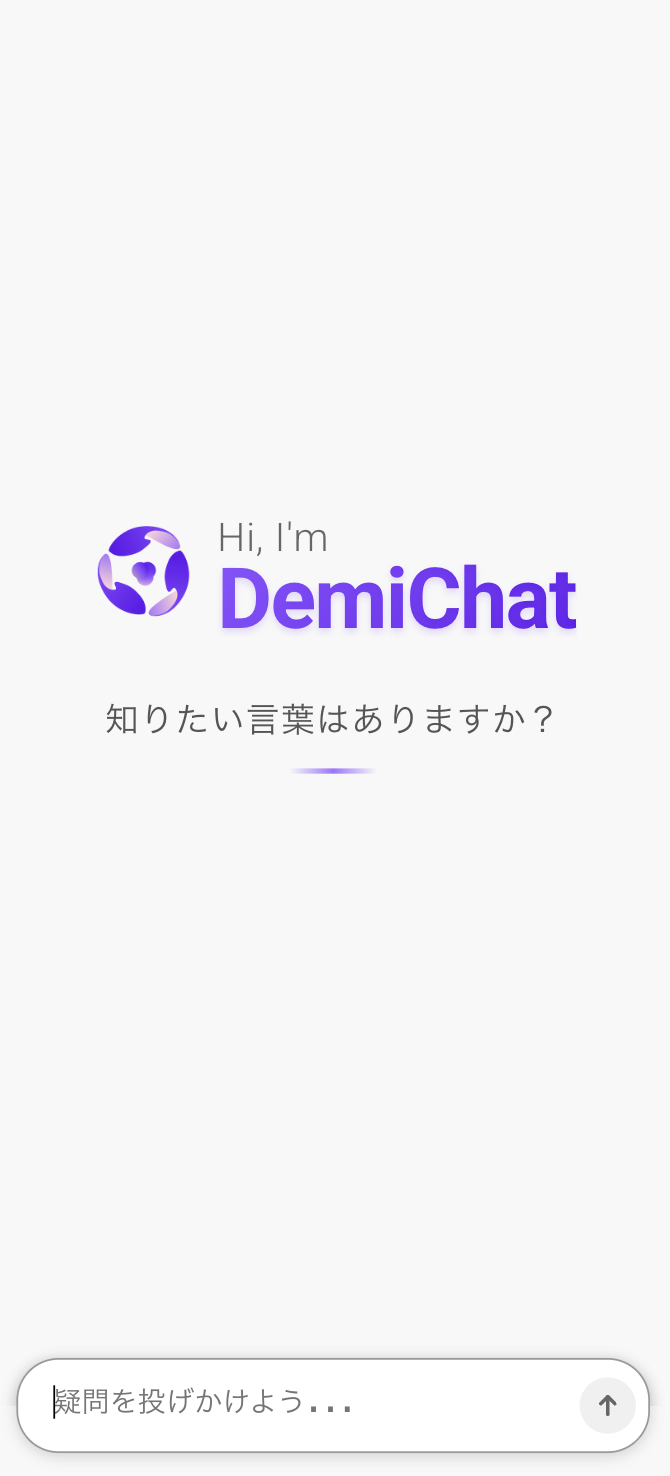Image resolution: width=670 pixels, height=1476 pixels.
Task: Send the message with the arrow button
Action: point(607,1405)
